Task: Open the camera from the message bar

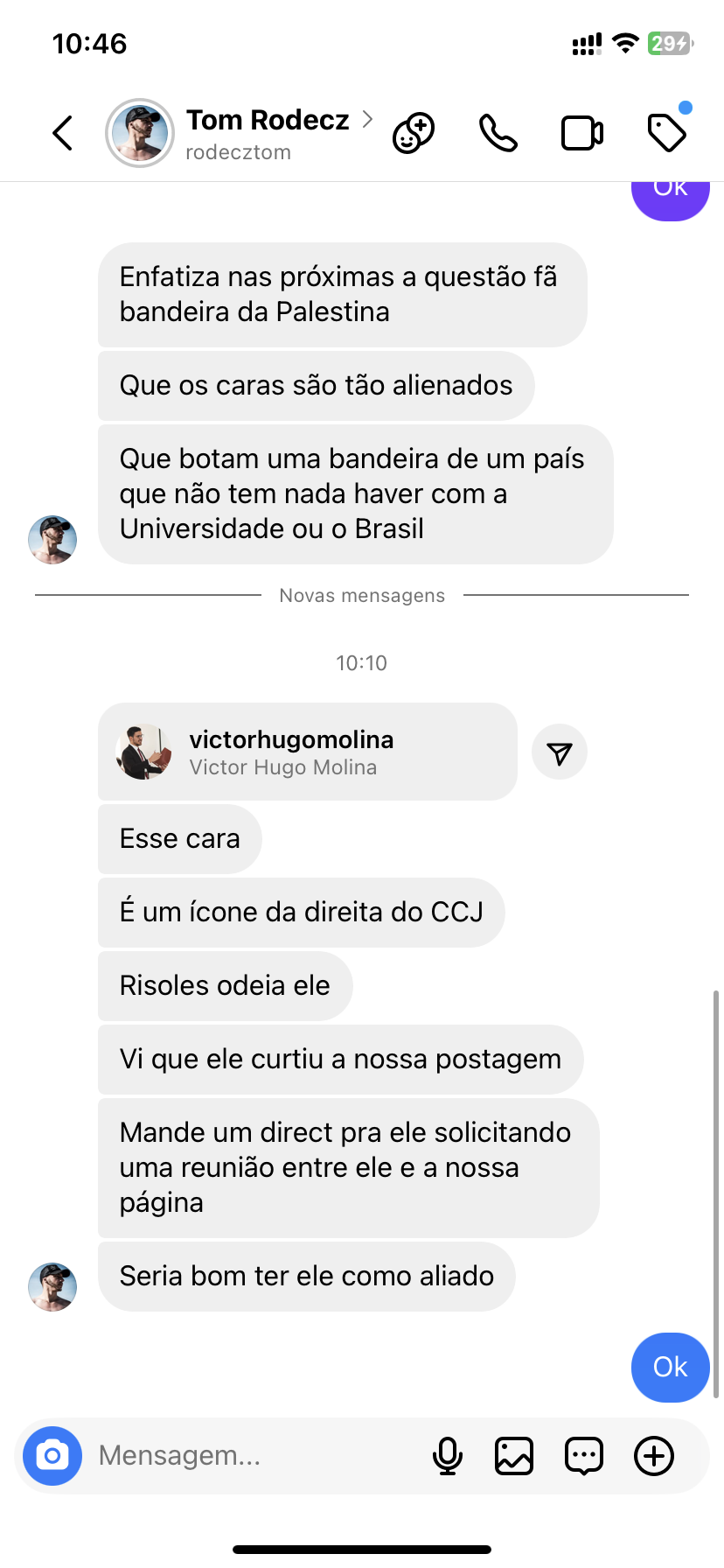Action: pos(52,1456)
